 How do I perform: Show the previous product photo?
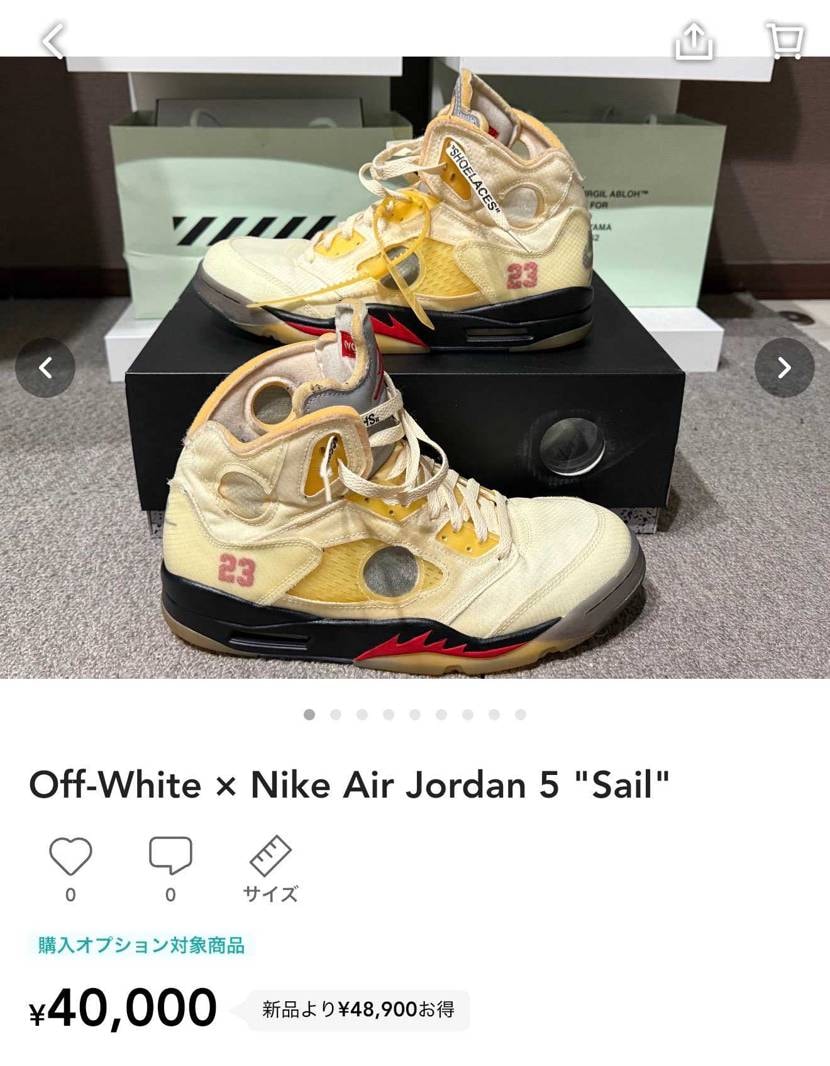pyautogui.click(x=45, y=368)
